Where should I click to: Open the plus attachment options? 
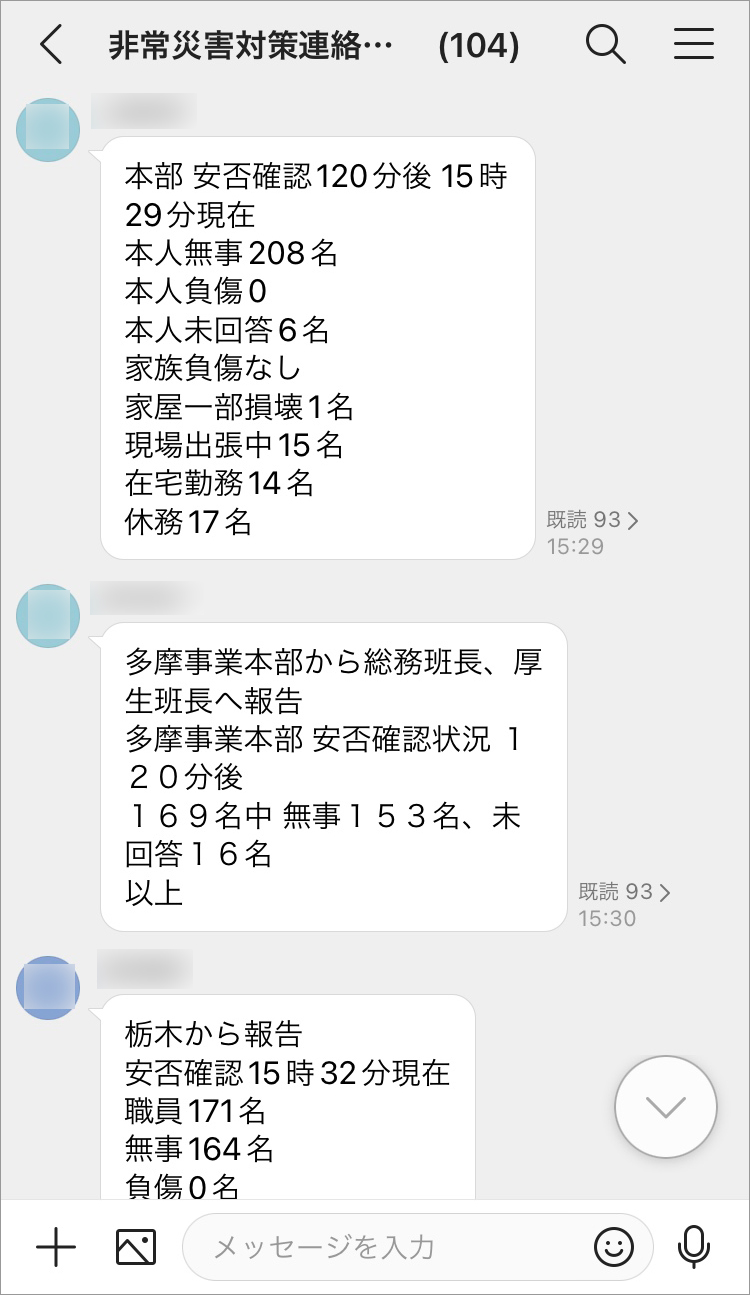56,1246
